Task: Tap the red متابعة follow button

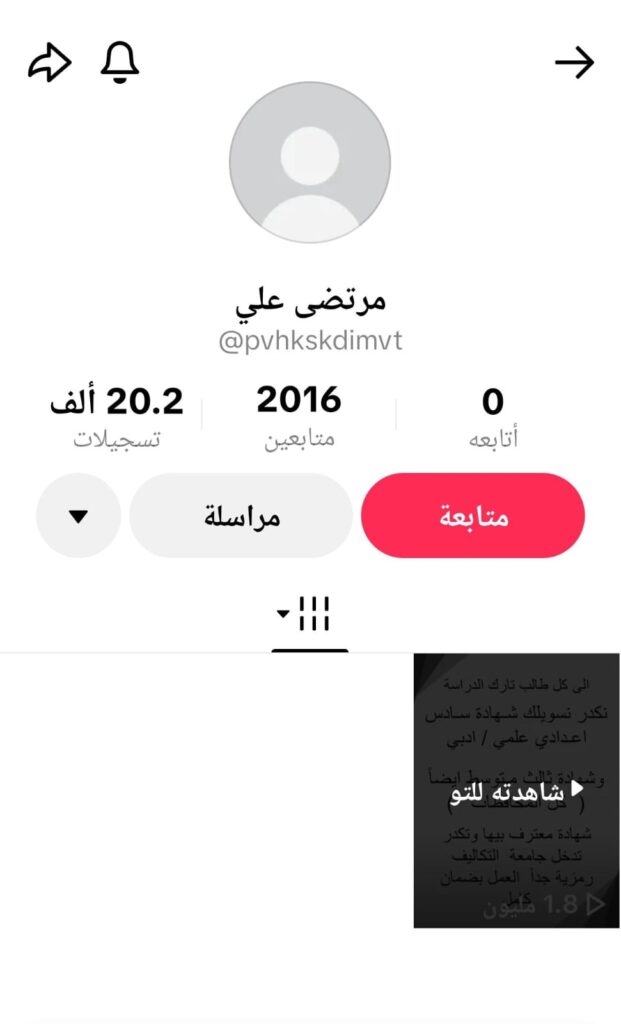Action: 473,516
